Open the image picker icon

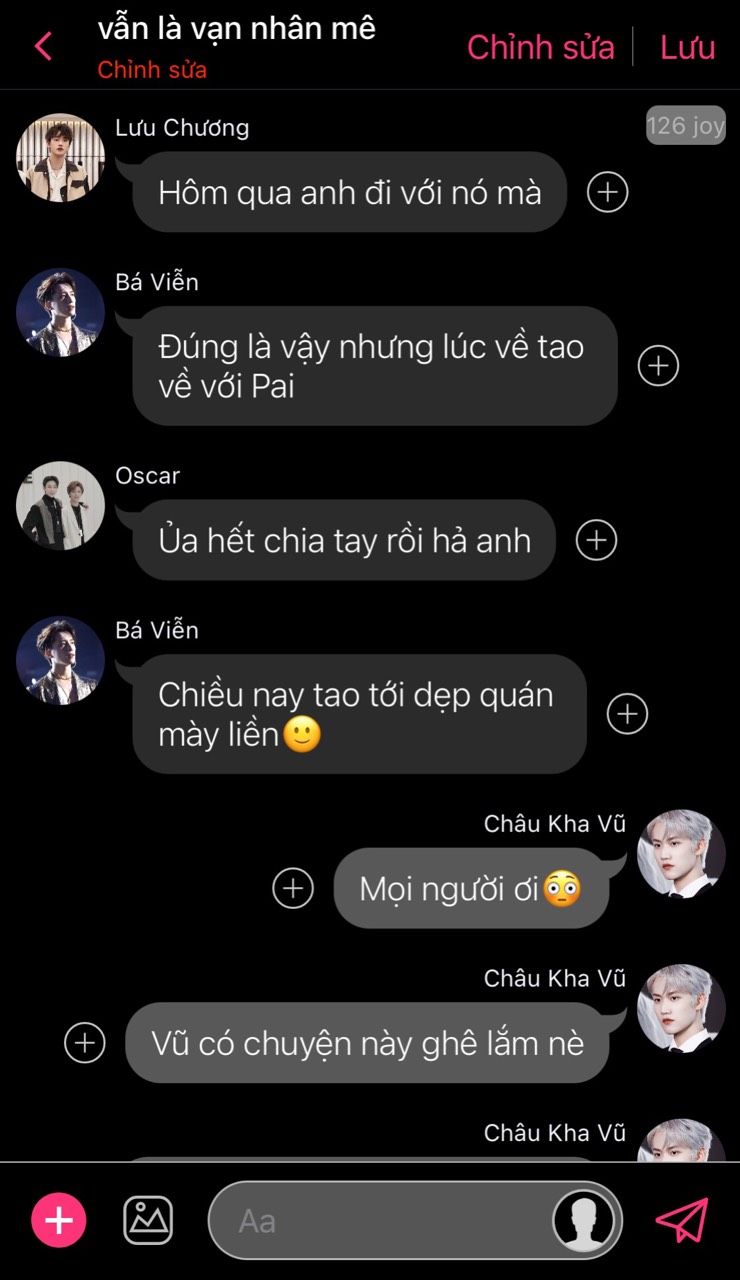[148, 1220]
